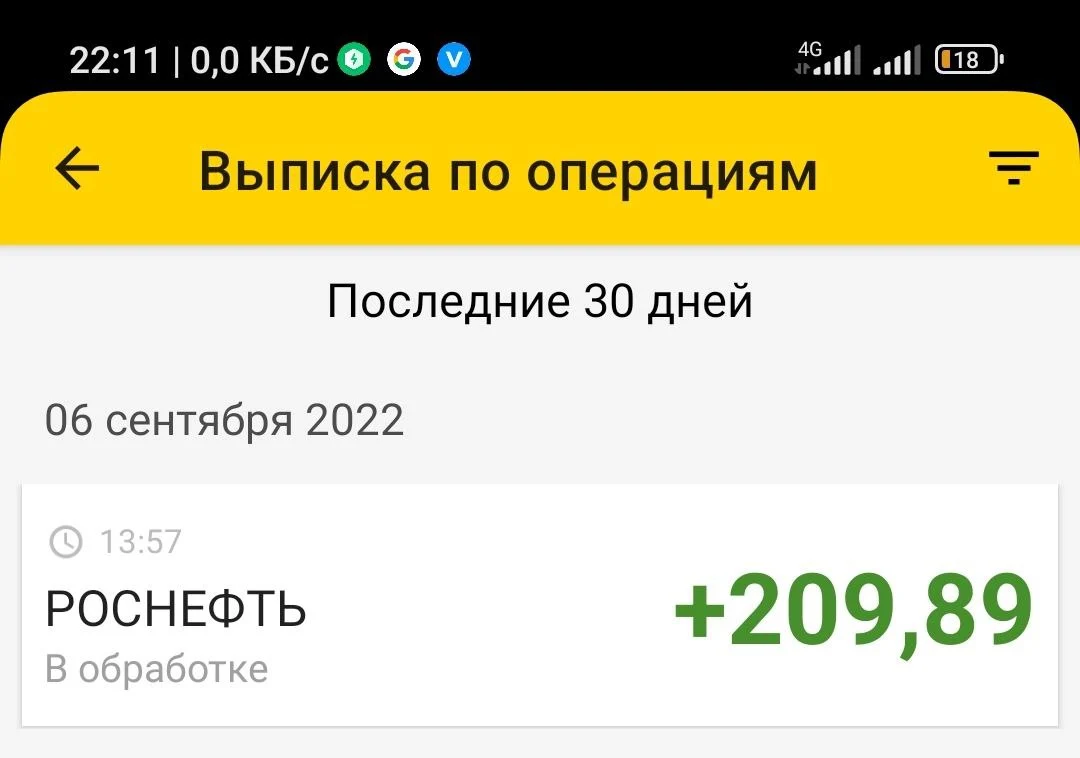Screen dimensions: 1080x758
Task: Open the filter icon for operations
Action: (x=1013, y=168)
